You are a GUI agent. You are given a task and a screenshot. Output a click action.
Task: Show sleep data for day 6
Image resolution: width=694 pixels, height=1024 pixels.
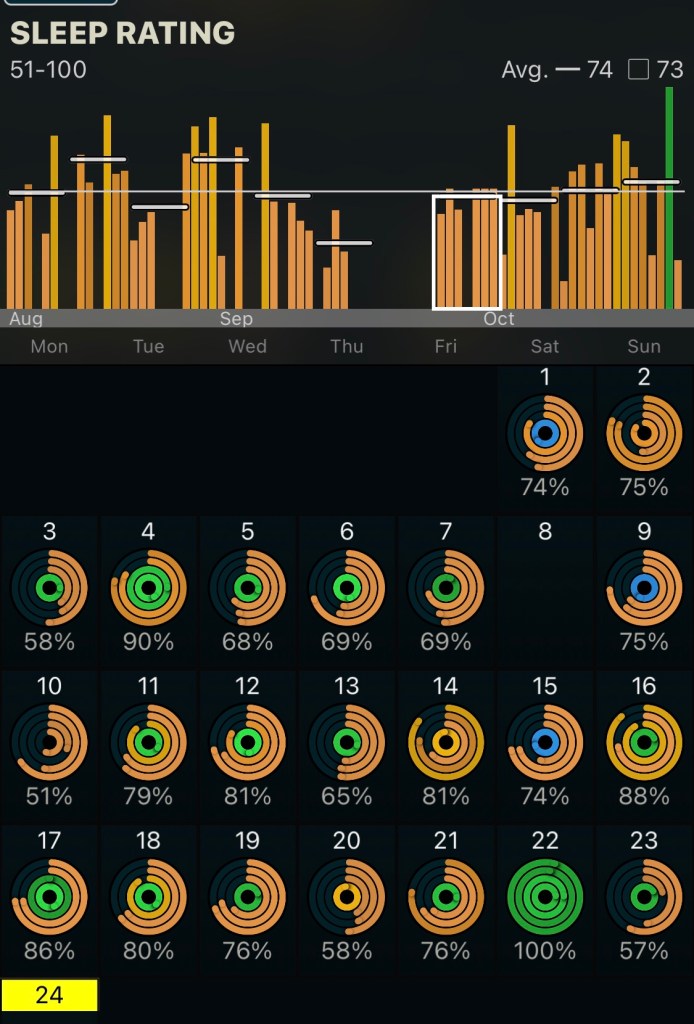pyautogui.click(x=346, y=588)
